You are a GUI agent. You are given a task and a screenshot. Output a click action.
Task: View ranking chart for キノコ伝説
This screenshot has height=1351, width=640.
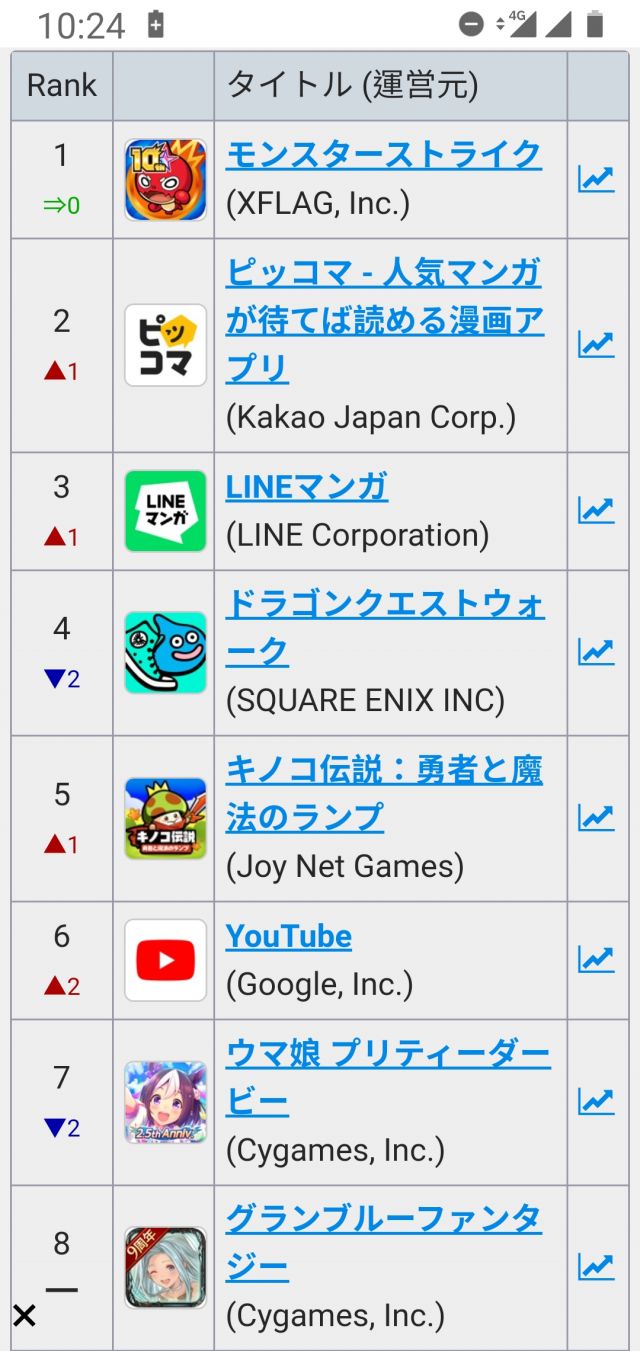(596, 819)
